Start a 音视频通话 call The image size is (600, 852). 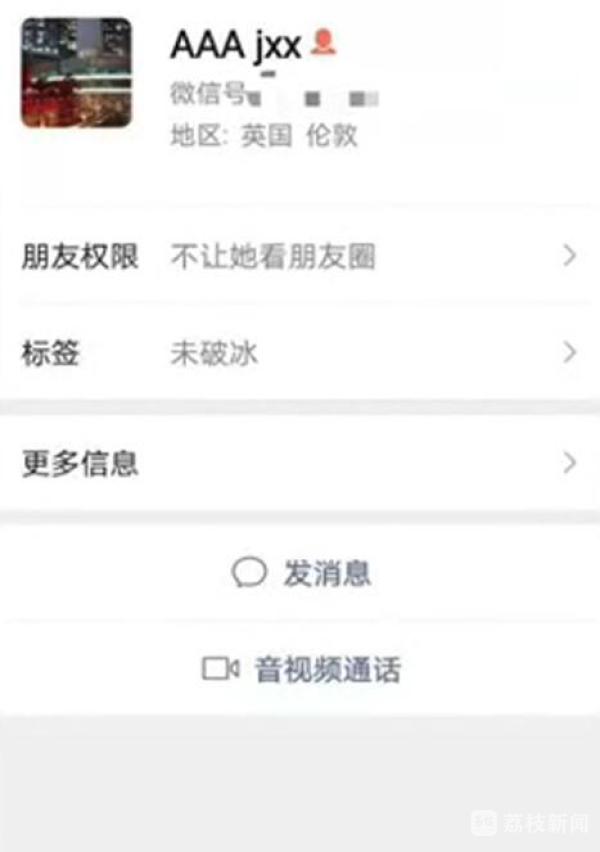coord(301,669)
